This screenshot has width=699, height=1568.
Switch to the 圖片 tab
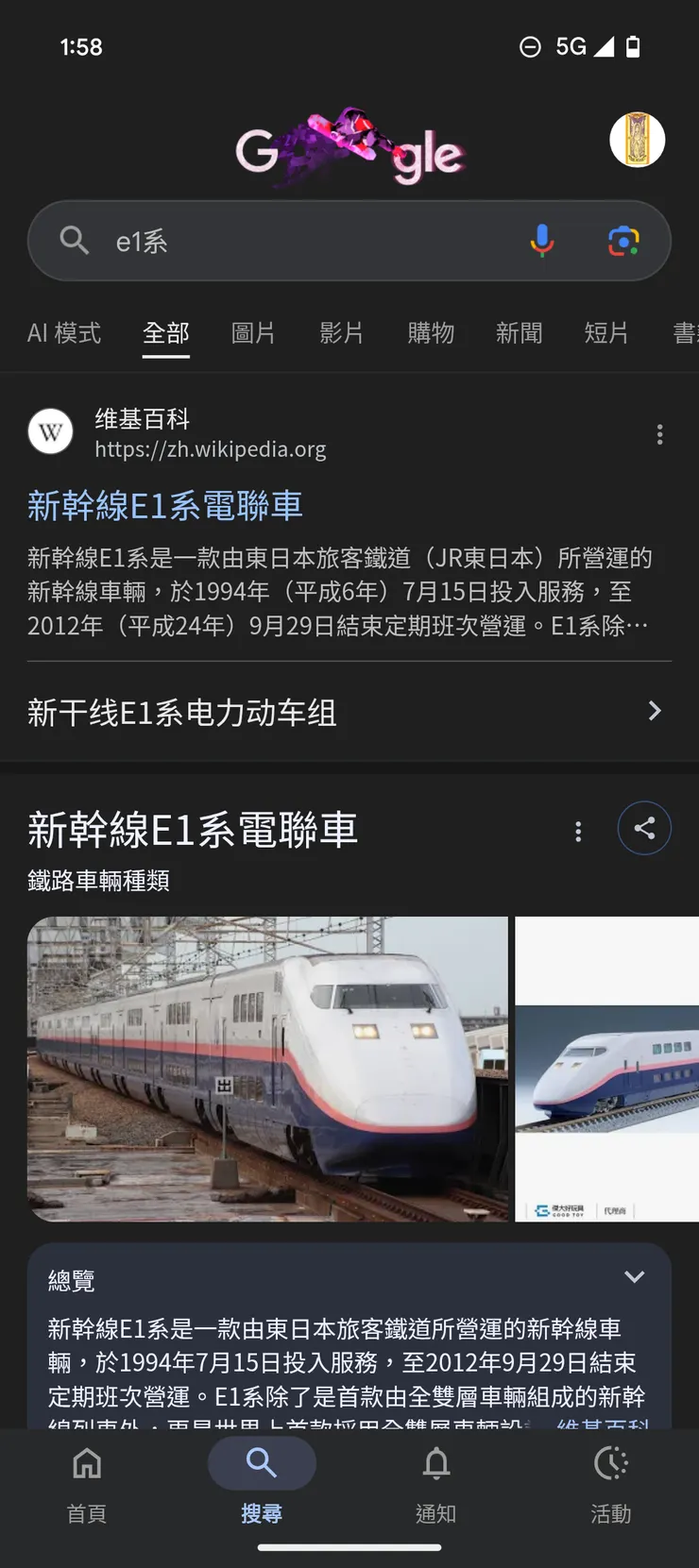coord(252,333)
